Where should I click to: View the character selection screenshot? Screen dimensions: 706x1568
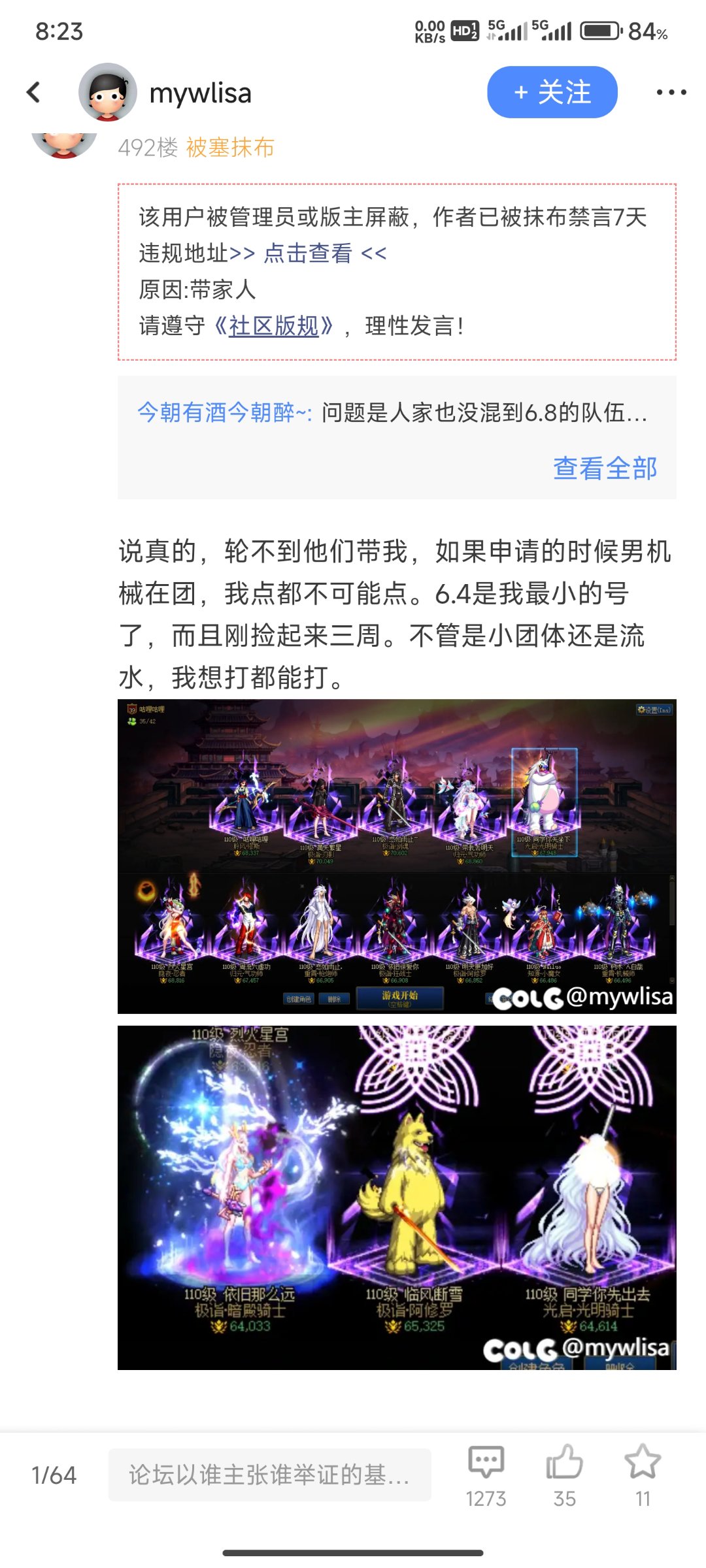(397, 857)
